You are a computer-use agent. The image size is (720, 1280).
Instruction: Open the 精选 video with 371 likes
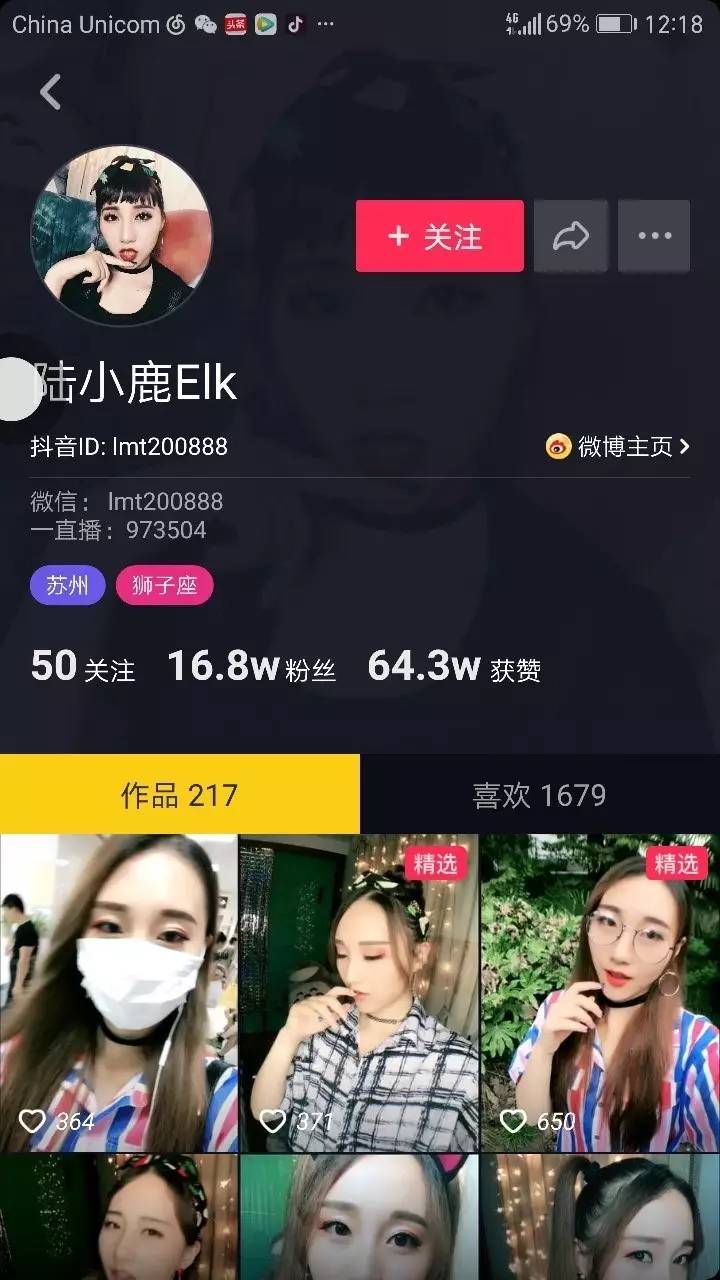(360, 993)
